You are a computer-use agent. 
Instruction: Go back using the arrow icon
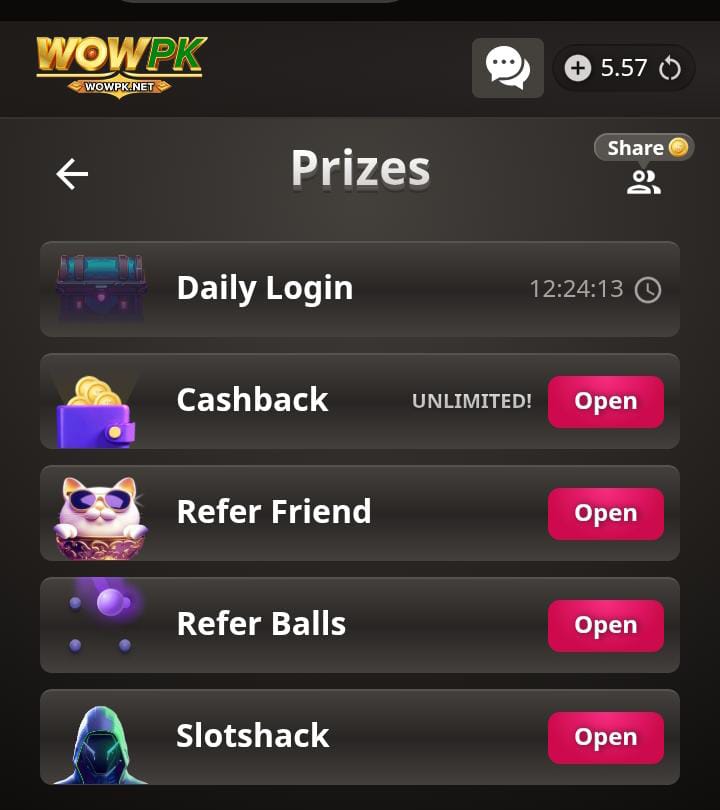coord(72,174)
